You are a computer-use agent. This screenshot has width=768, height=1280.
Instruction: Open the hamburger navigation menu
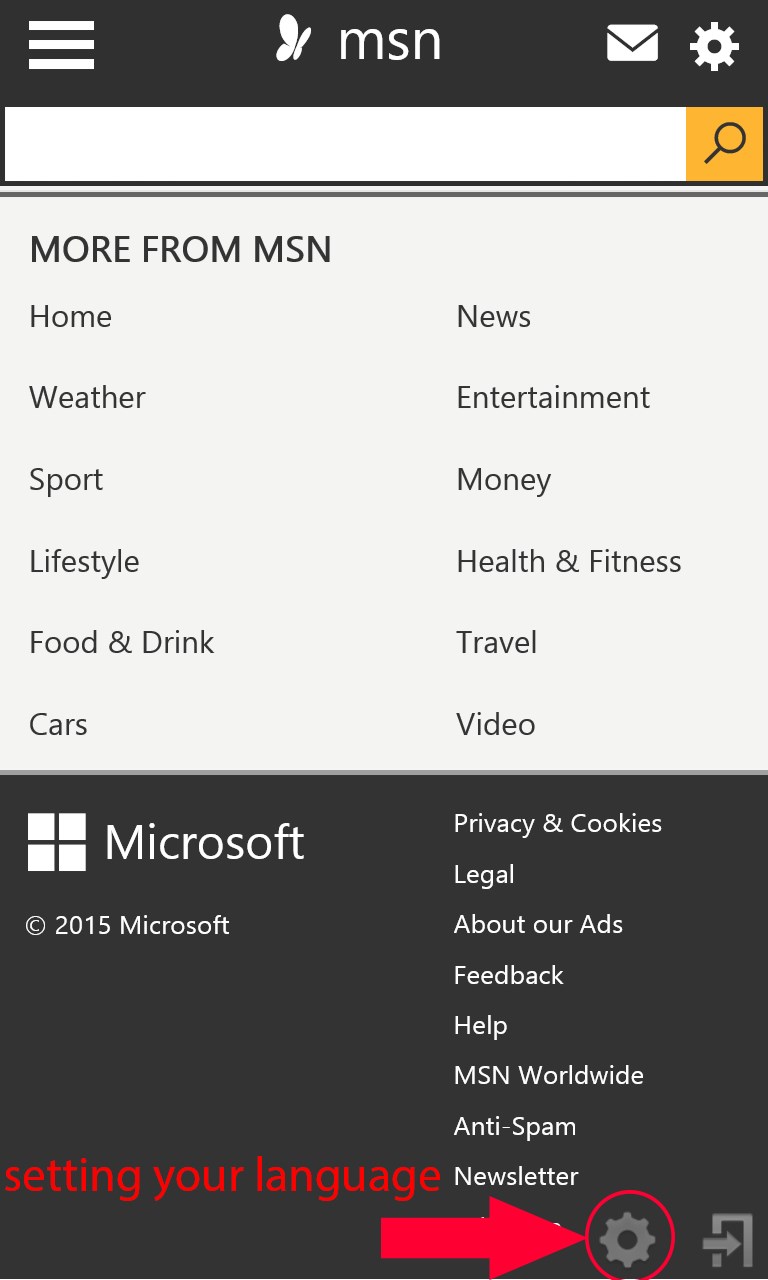point(61,44)
